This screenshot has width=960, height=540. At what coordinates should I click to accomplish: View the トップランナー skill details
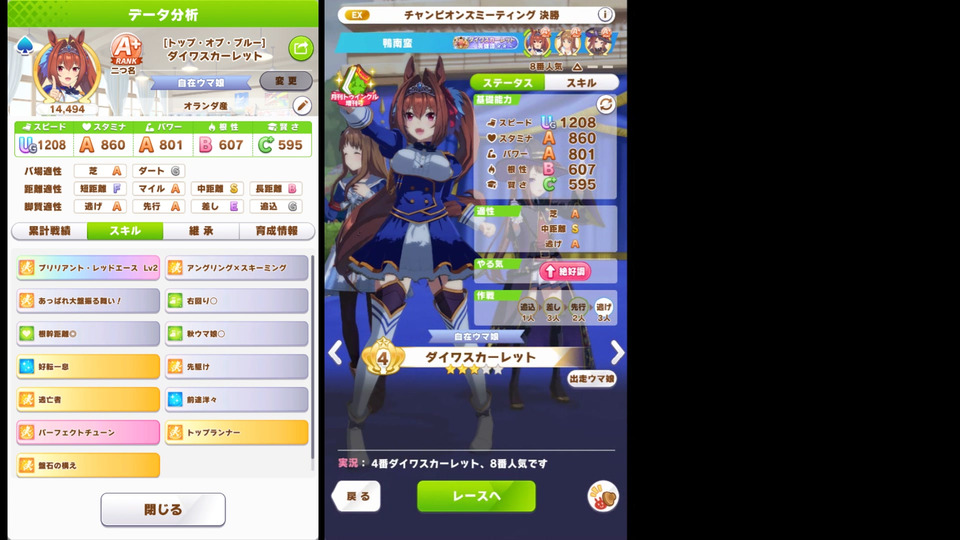[x=236, y=433]
